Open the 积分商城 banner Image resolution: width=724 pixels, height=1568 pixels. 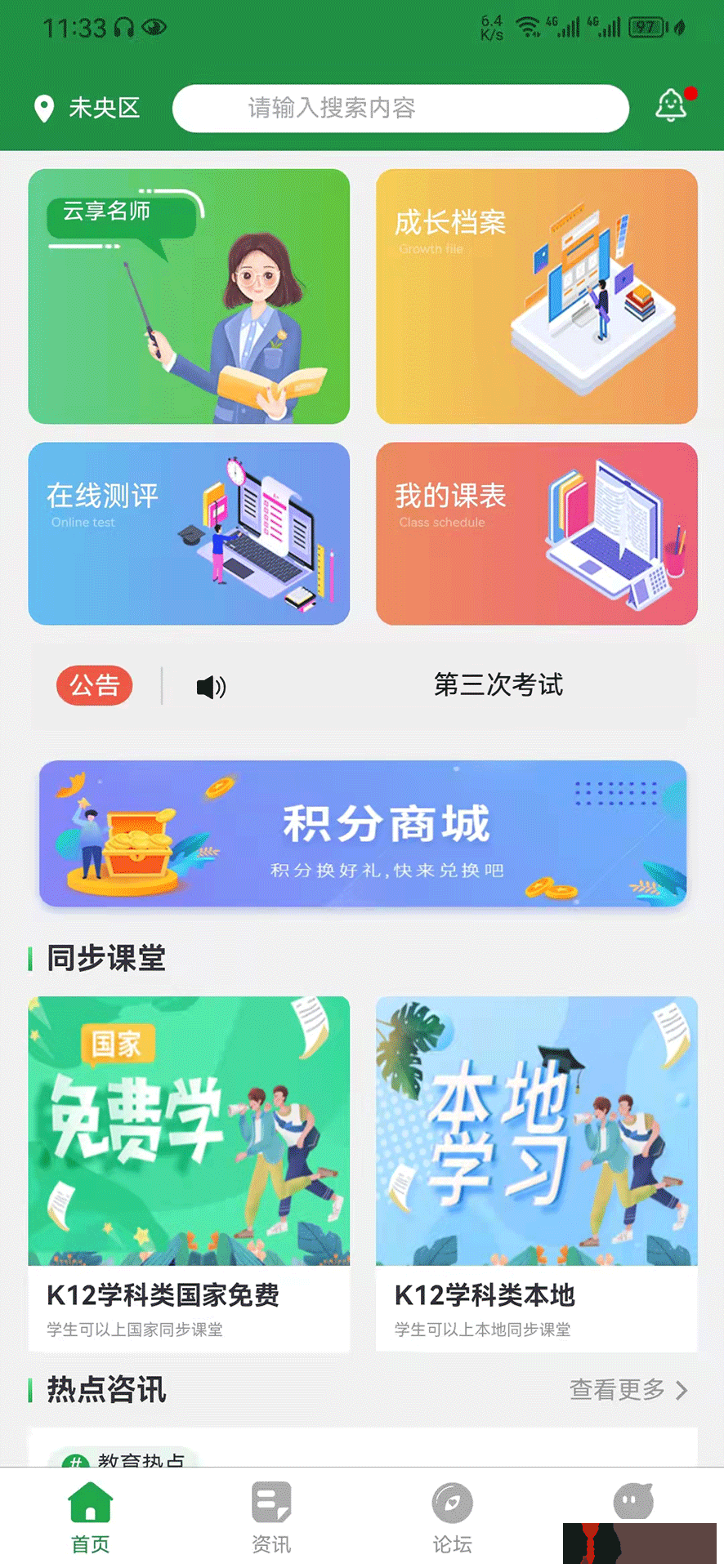point(363,834)
